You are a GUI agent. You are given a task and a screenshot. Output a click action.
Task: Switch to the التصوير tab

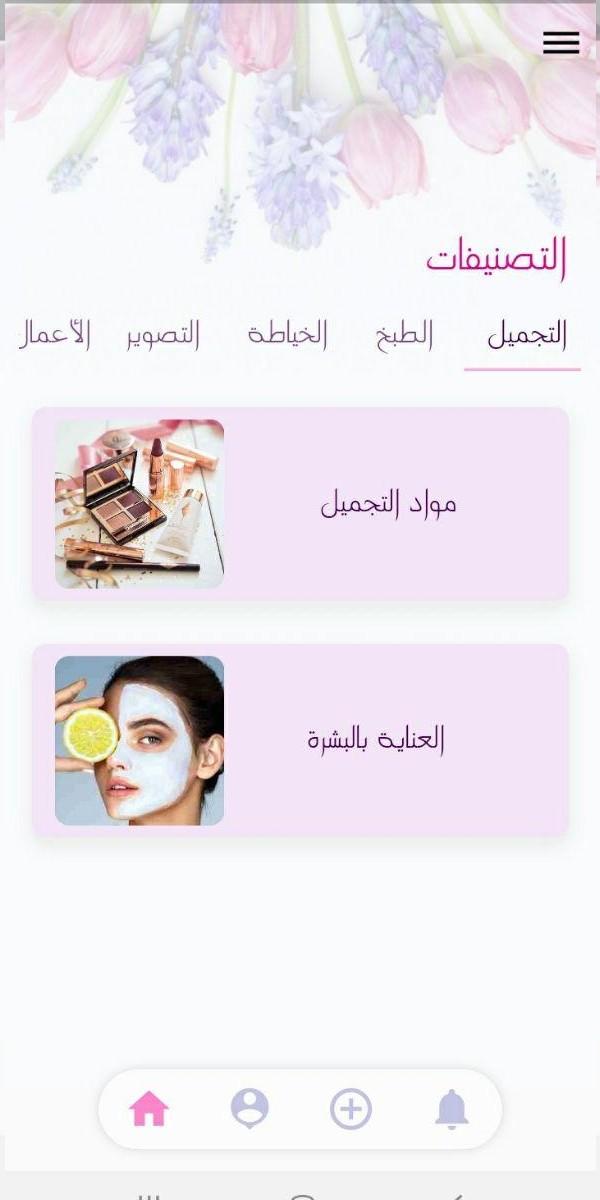(163, 335)
